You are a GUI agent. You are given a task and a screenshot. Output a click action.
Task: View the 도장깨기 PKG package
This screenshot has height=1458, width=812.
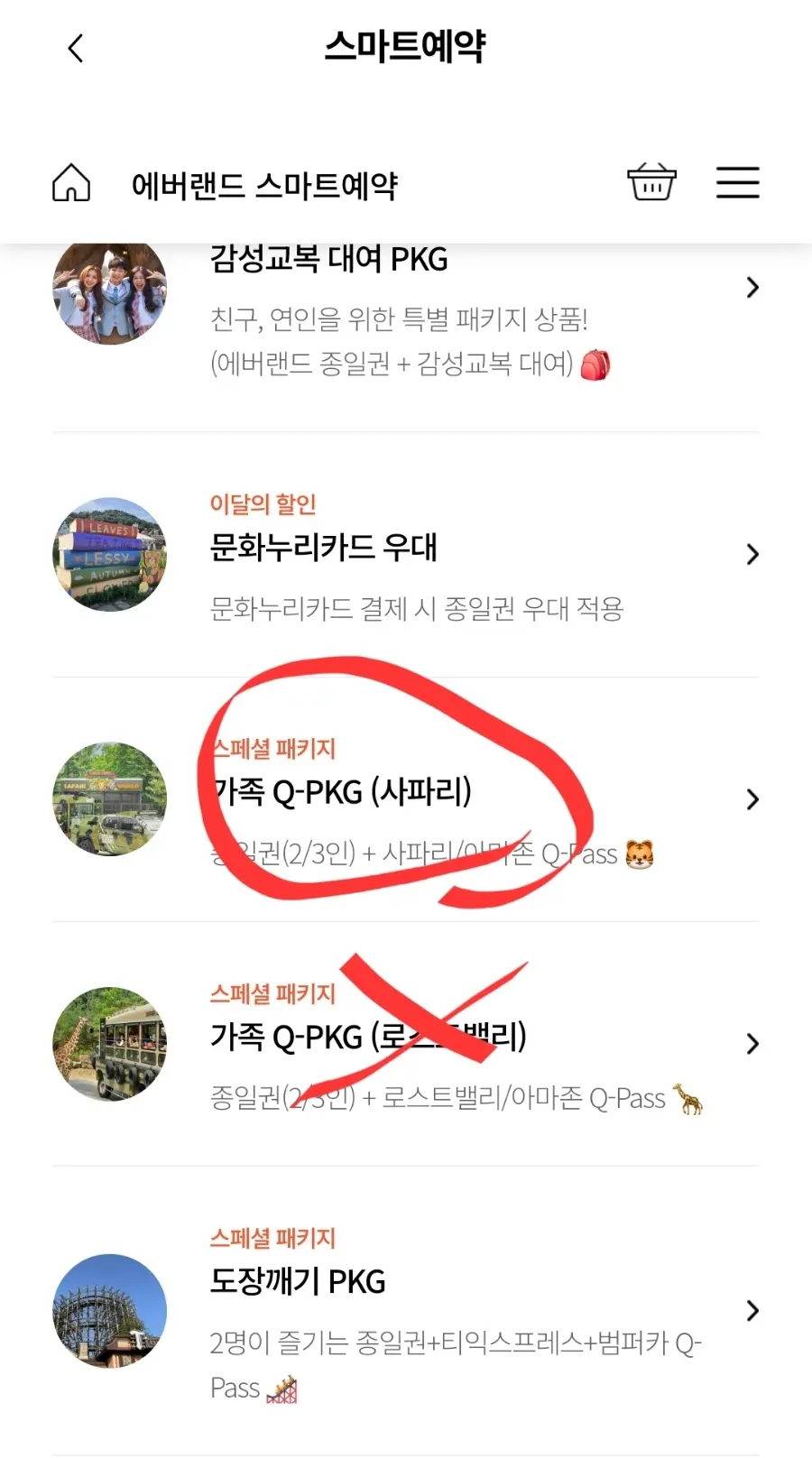406,1311
